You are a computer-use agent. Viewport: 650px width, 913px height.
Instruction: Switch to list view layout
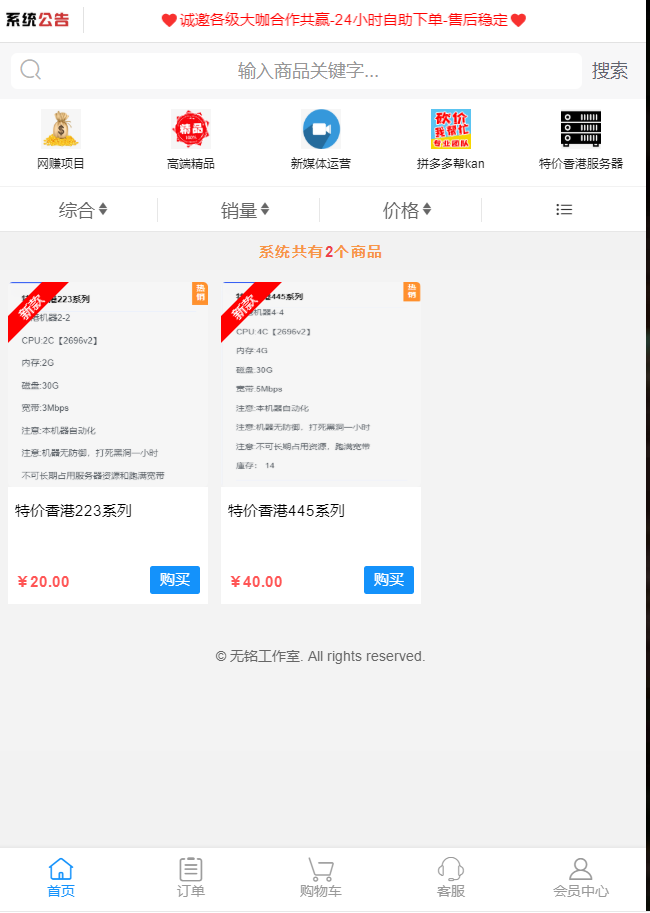pyautogui.click(x=564, y=210)
